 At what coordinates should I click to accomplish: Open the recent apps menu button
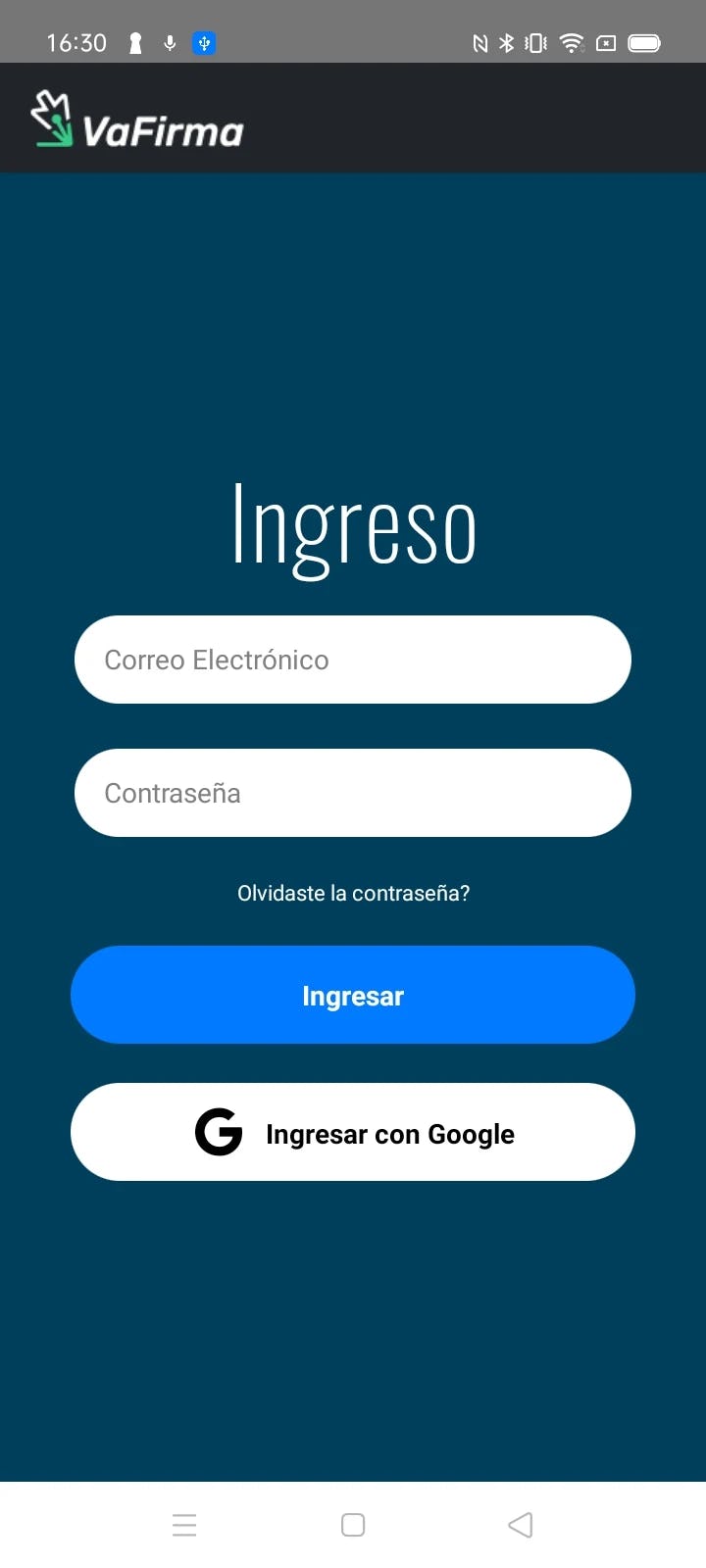click(x=184, y=1525)
